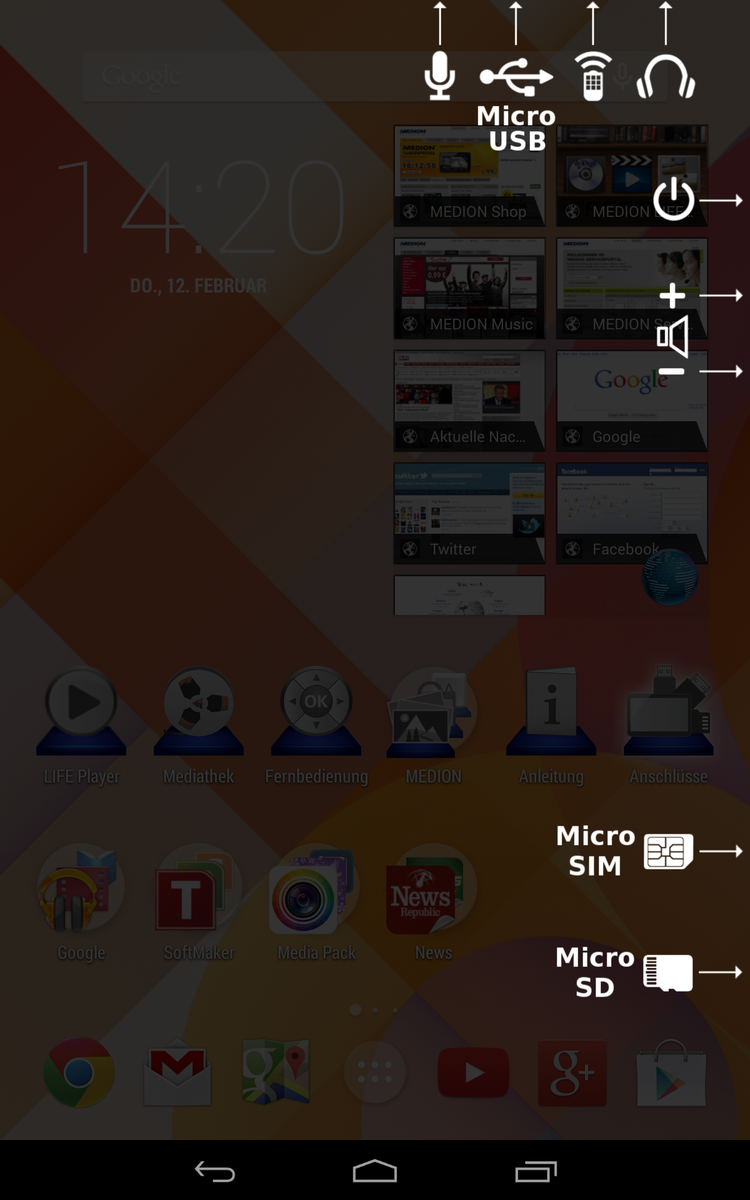
Task: Open the MEDION Shop bookmark tile
Action: [x=469, y=176]
